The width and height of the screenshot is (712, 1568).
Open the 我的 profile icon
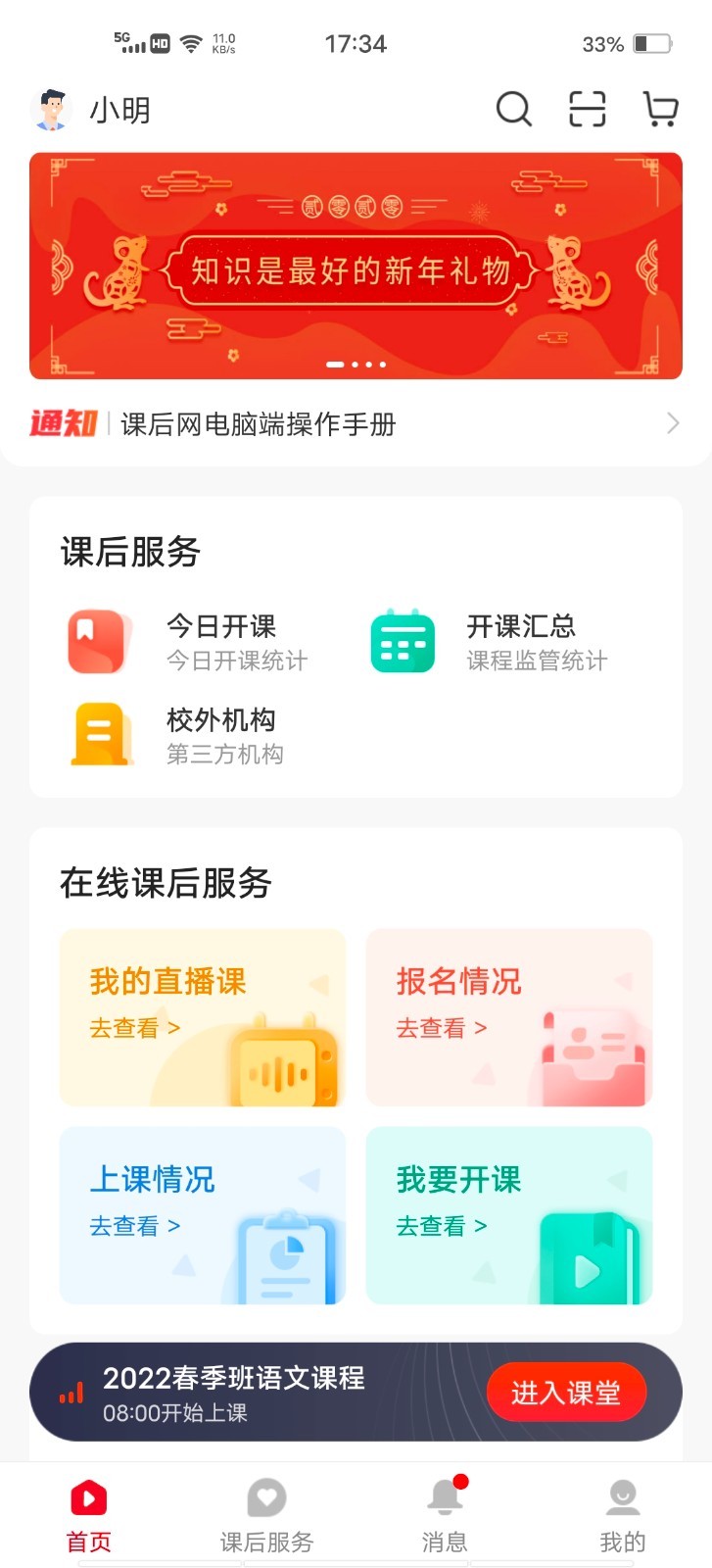623,1496
